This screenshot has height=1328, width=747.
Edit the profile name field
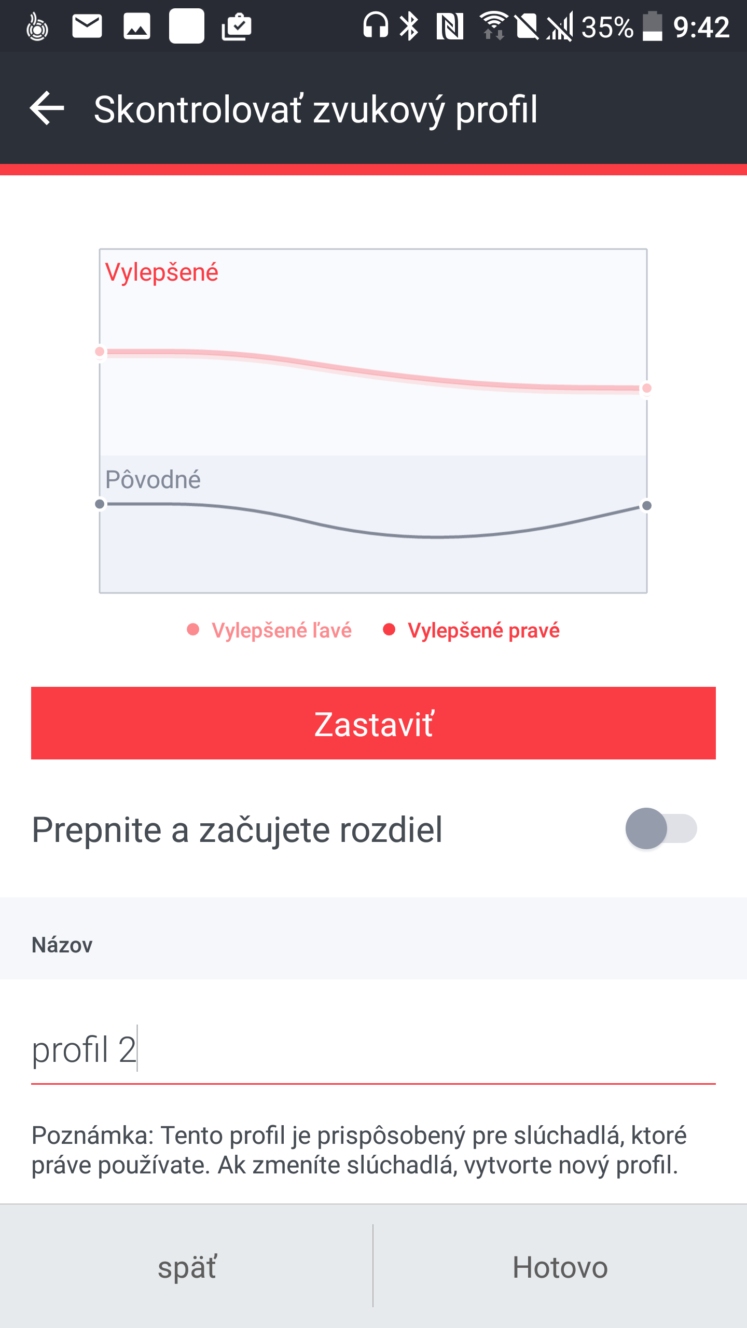[x=373, y=1050]
